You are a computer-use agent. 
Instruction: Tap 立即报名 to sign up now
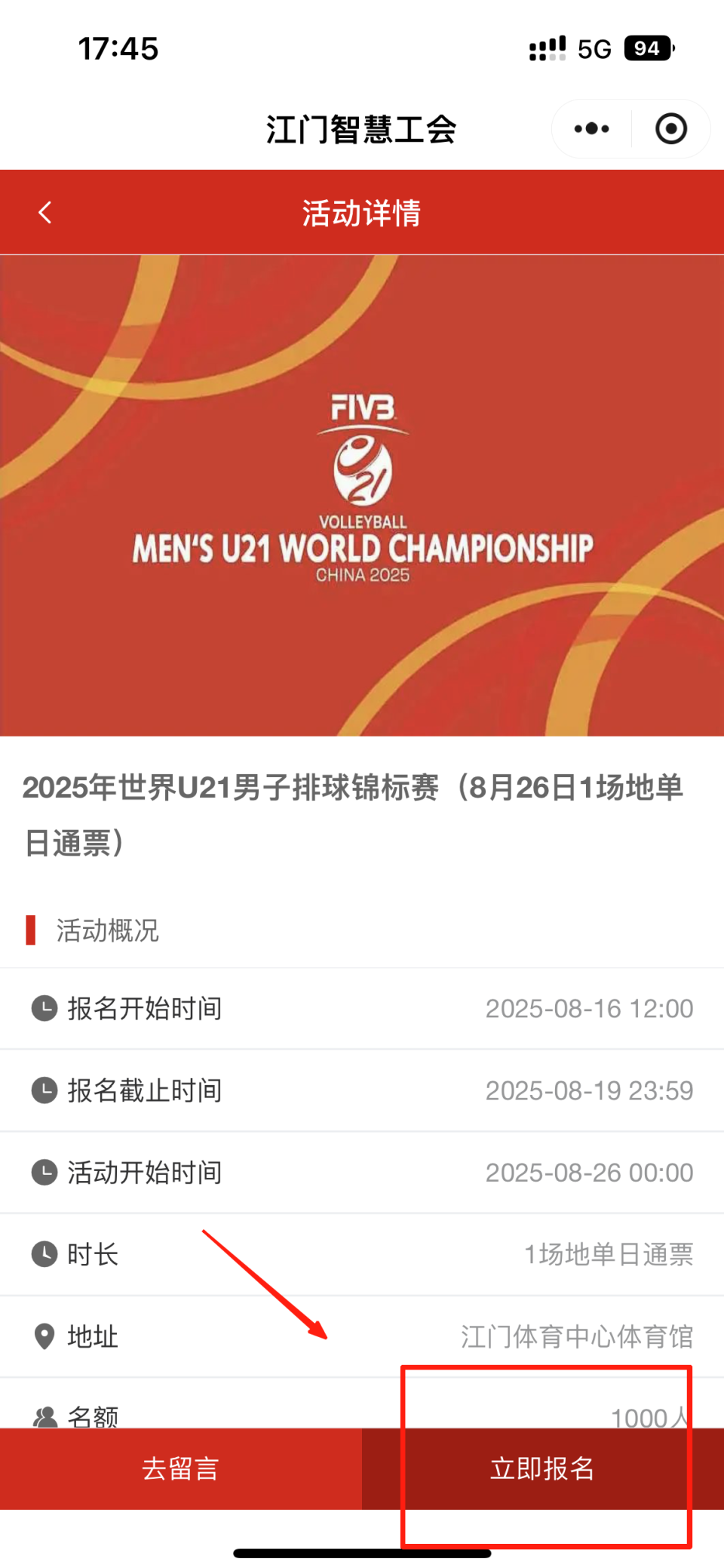tap(543, 1468)
